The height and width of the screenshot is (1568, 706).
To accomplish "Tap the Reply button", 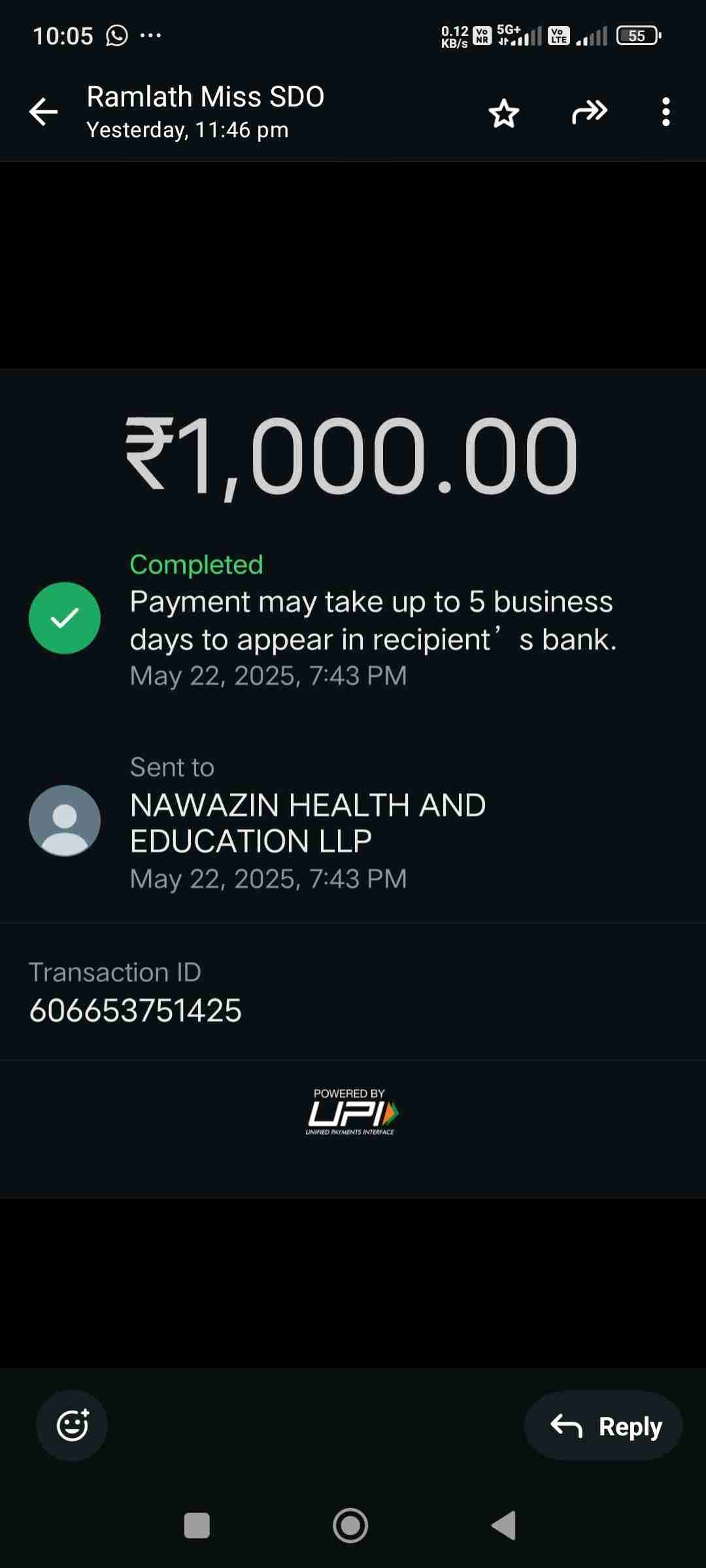I will tap(604, 1426).
